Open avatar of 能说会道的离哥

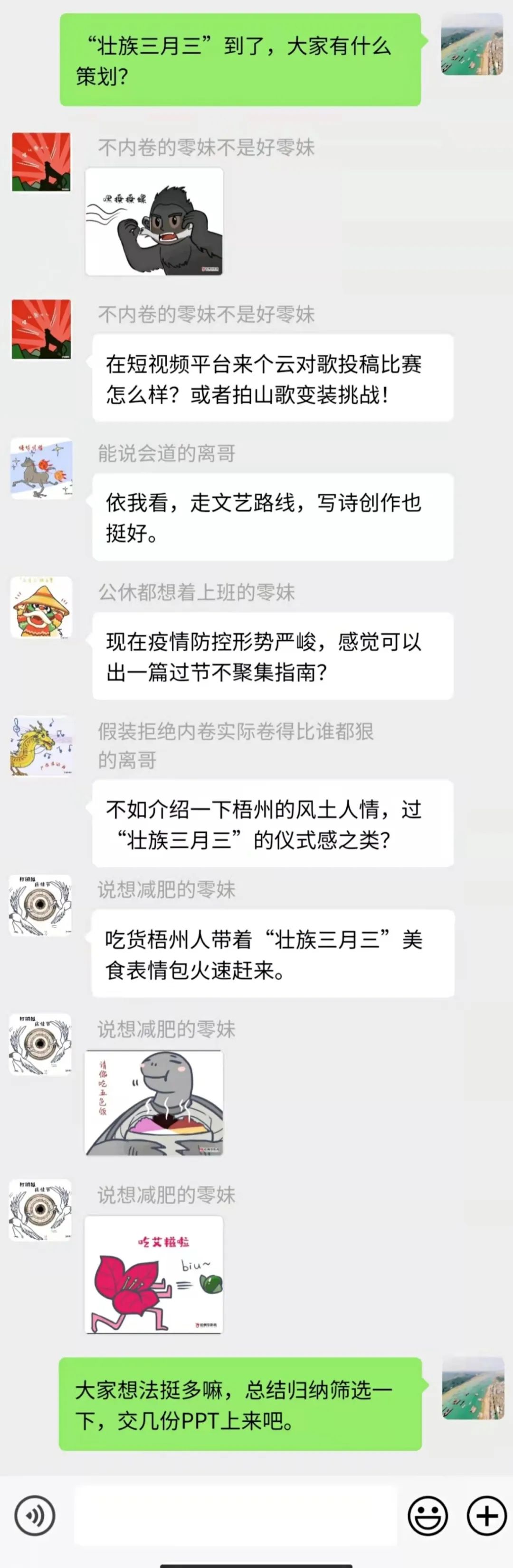point(41,469)
